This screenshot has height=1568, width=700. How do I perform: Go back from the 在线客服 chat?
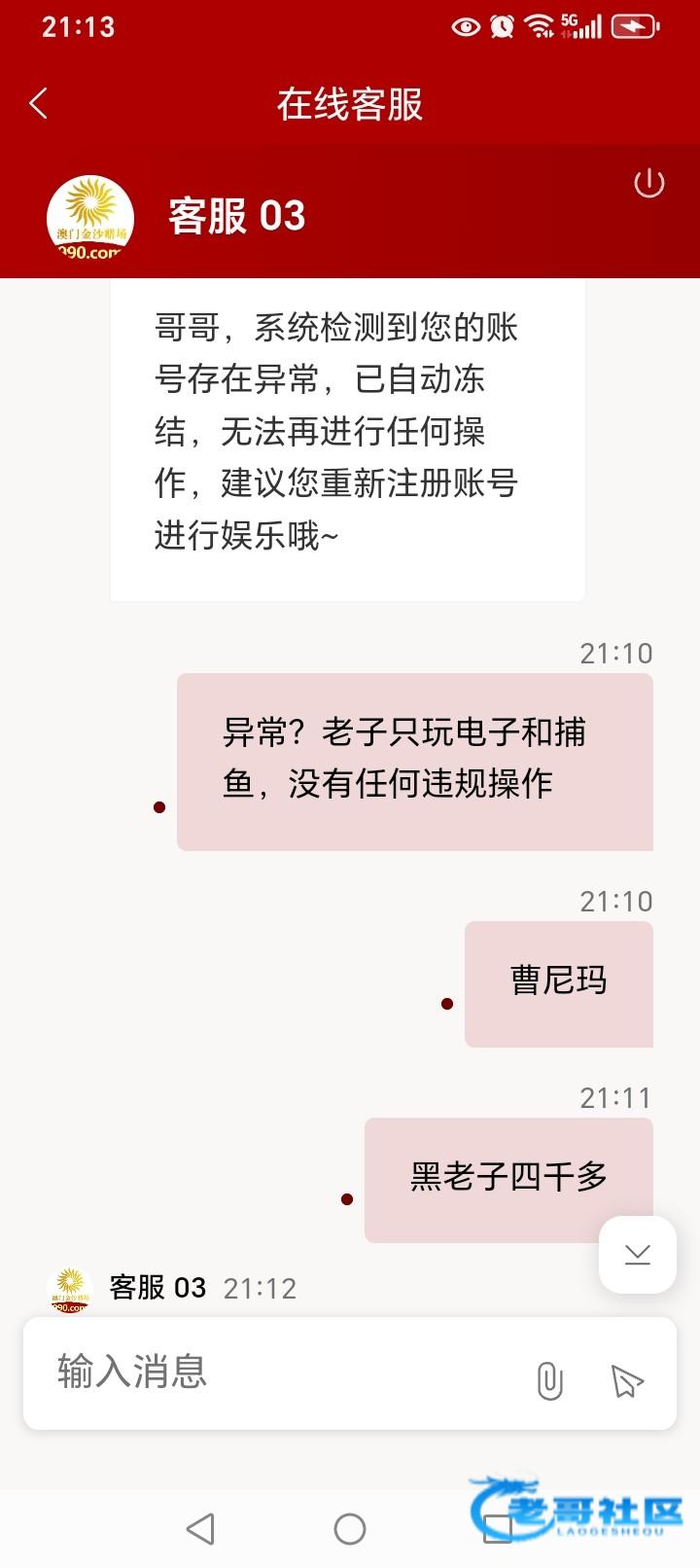pos(39,104)
